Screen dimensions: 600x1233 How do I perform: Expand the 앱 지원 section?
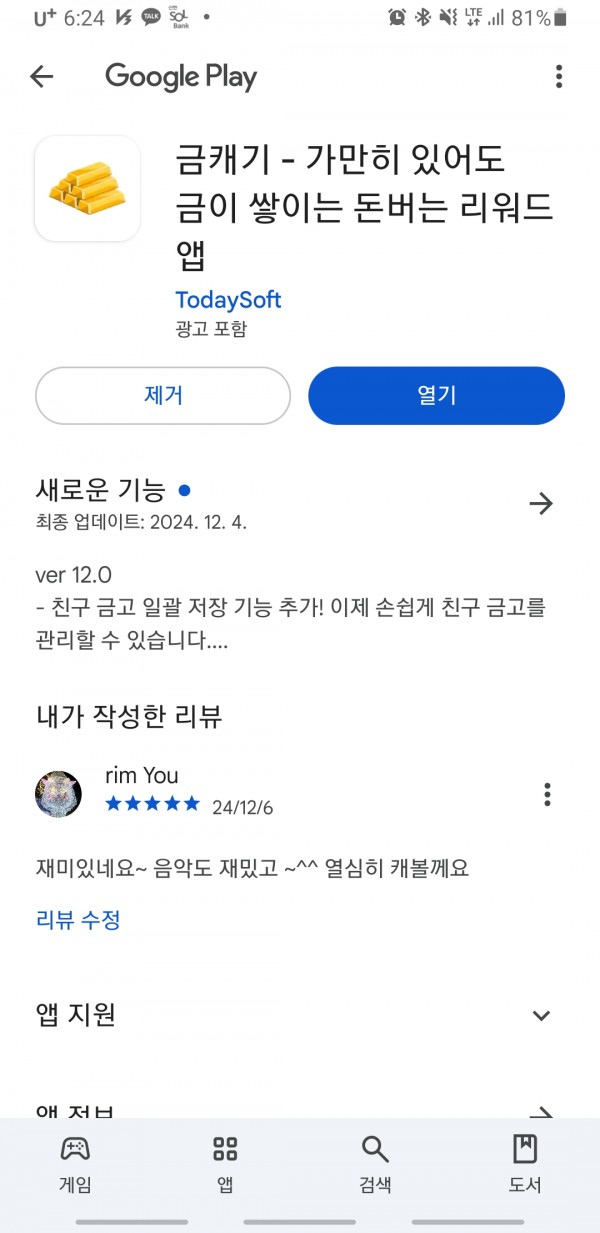coord(541,1016)
